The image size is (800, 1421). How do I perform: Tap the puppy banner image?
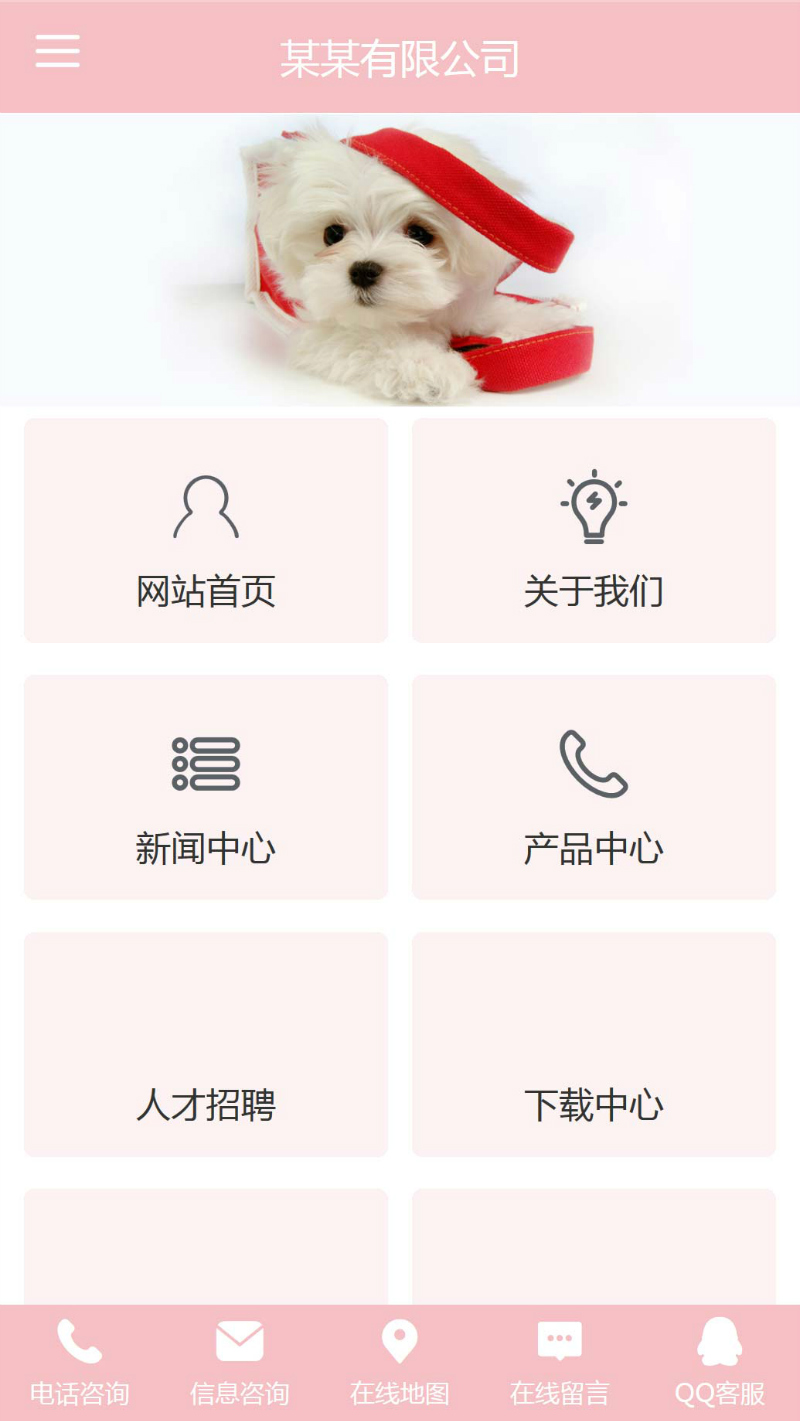(400, 260)
